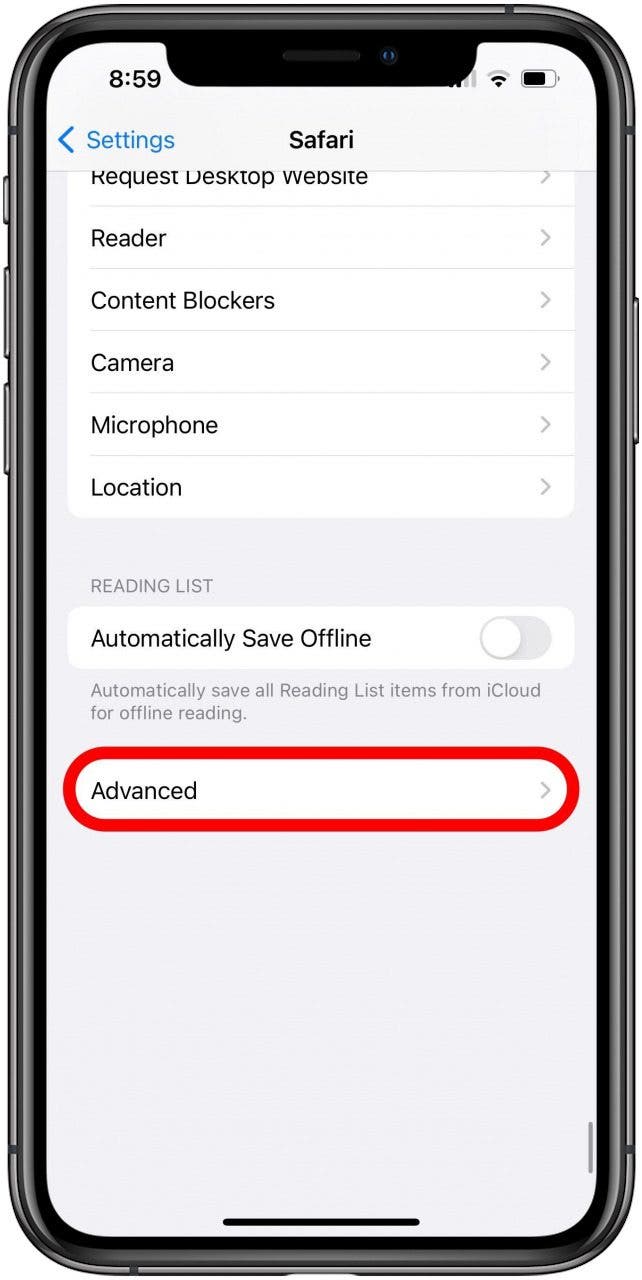This screenshot has width=642, height=1280.
Task: Open Advanced Safari settings
Action: 320,790
